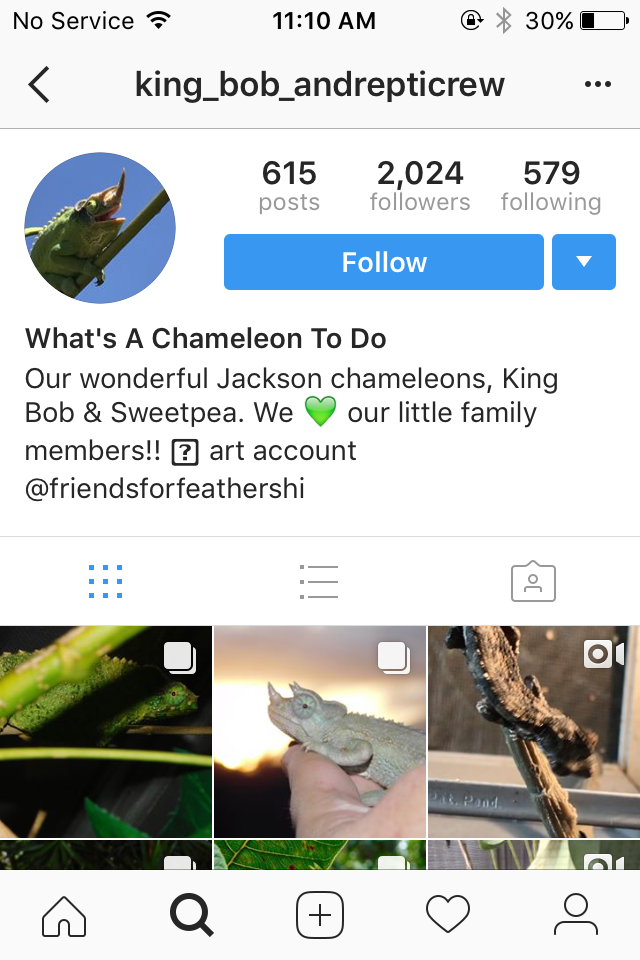Go back using the top-left arrow
The image size is (640, 960).
(x=38, y=85)
